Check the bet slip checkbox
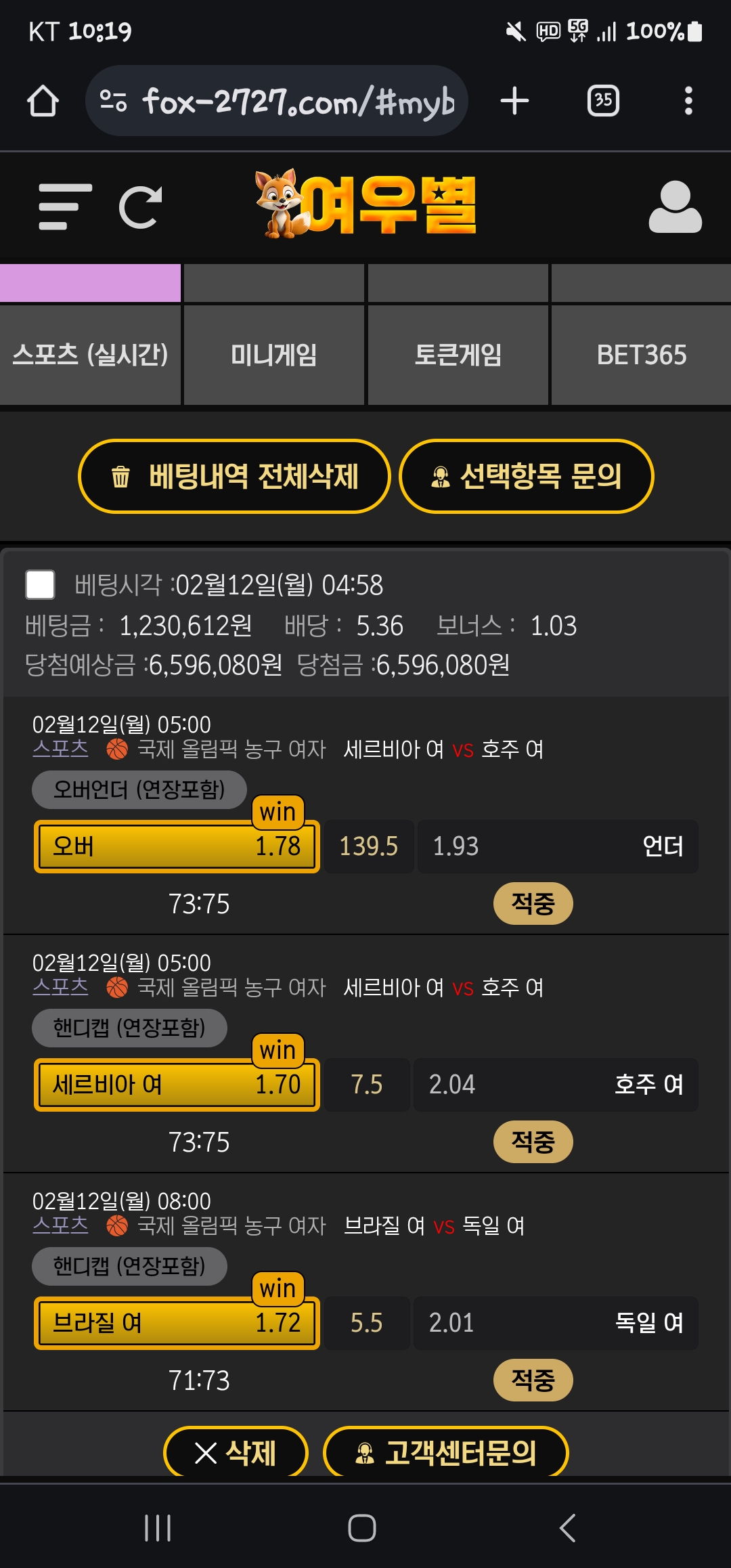The image size is (731, 1568). [x=40, y=584]
